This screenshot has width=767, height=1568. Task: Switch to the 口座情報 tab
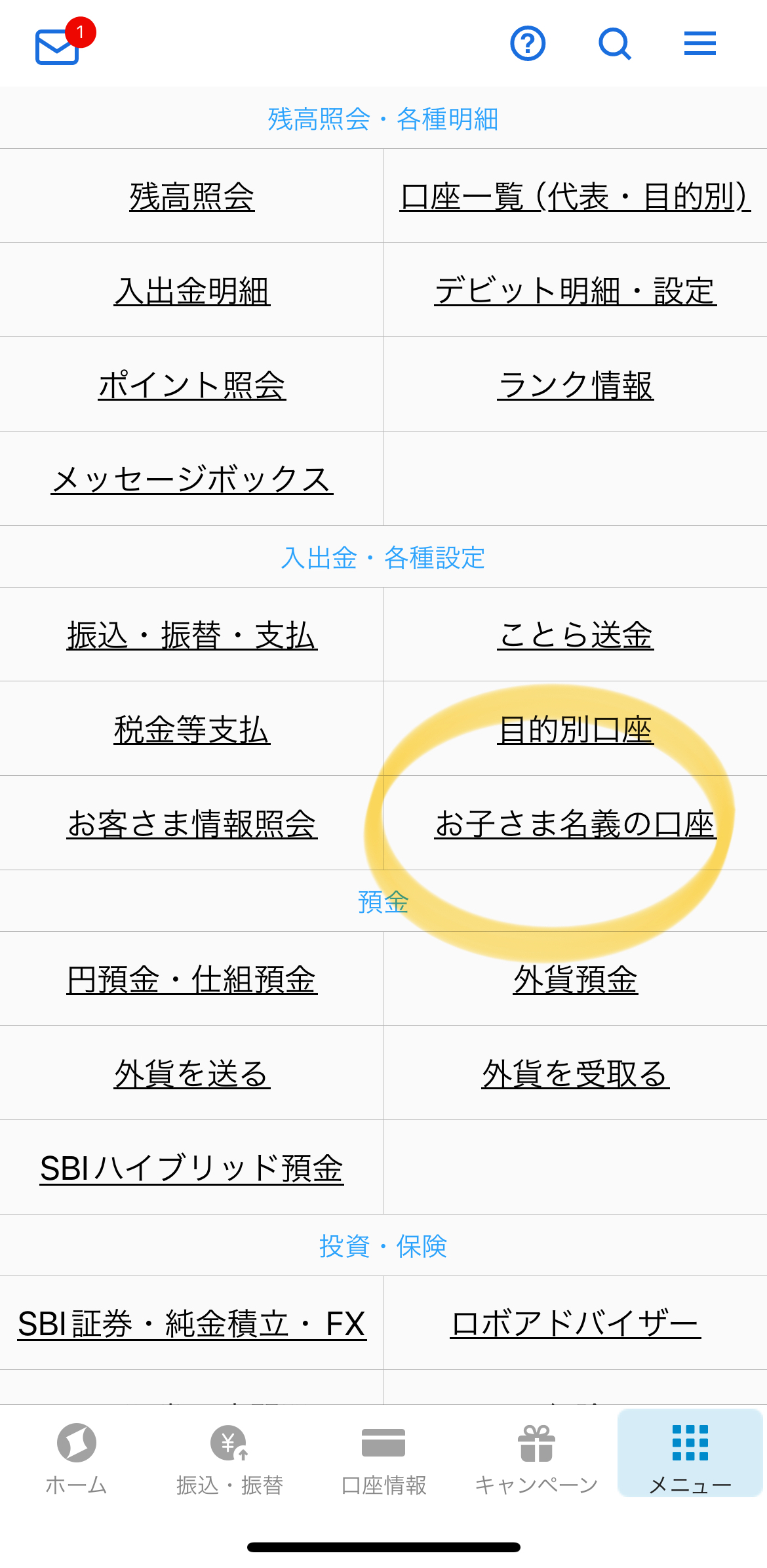(383, 1457)
